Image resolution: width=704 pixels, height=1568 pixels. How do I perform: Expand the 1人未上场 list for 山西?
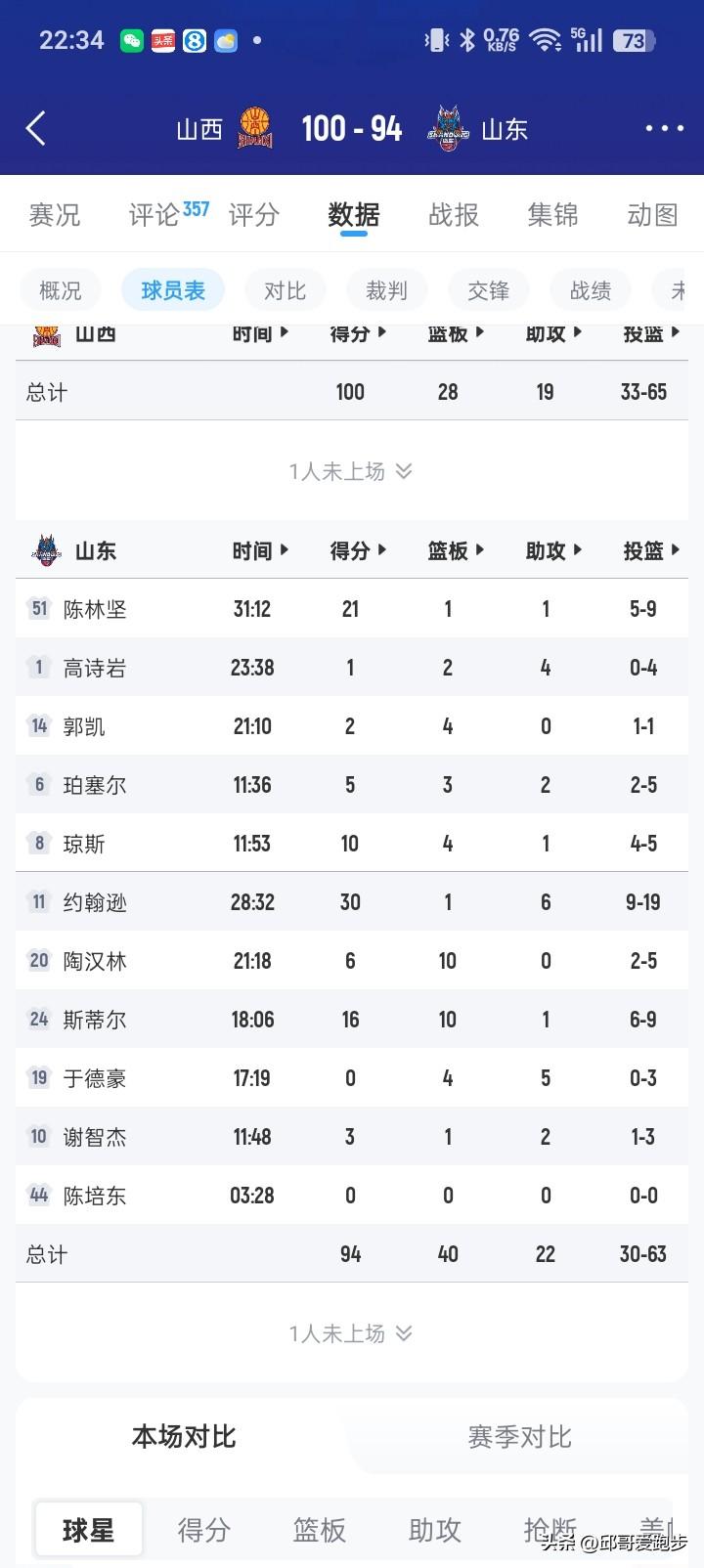tap(350, 471)
